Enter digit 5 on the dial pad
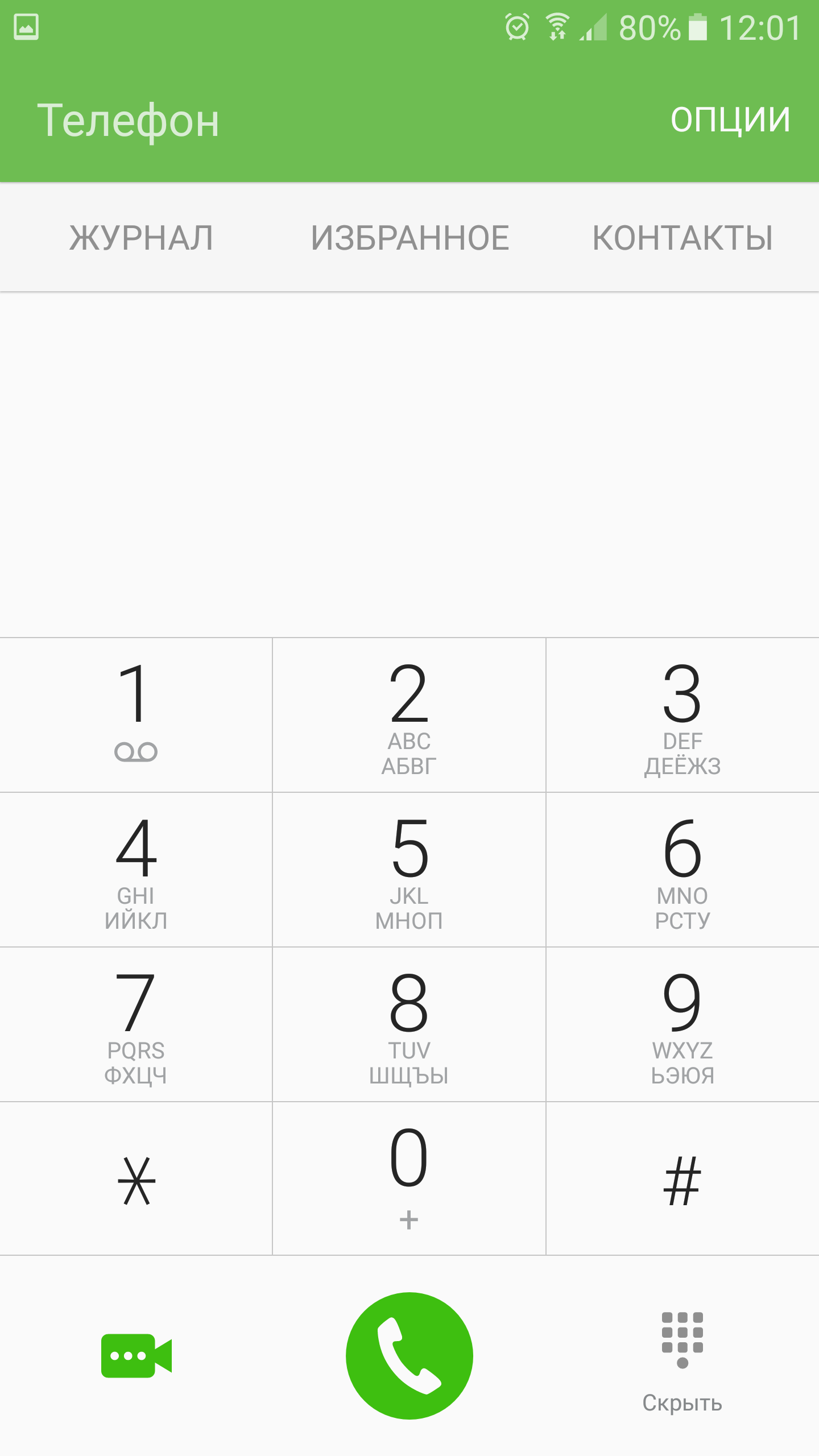The height and width of the screenshot is (1456, 819). point(409,869)
